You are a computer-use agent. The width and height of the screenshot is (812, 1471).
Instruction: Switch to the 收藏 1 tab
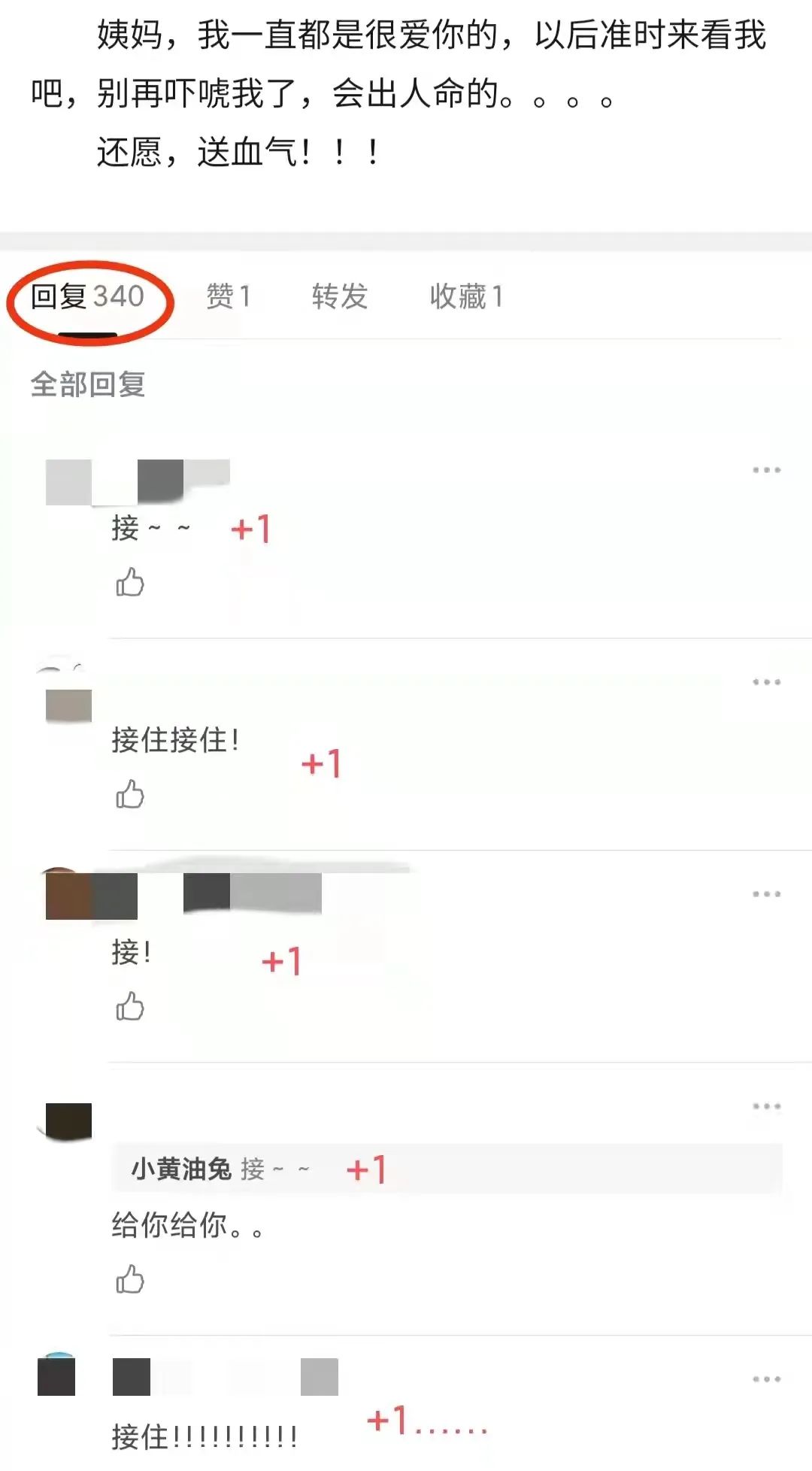point(466,296)
